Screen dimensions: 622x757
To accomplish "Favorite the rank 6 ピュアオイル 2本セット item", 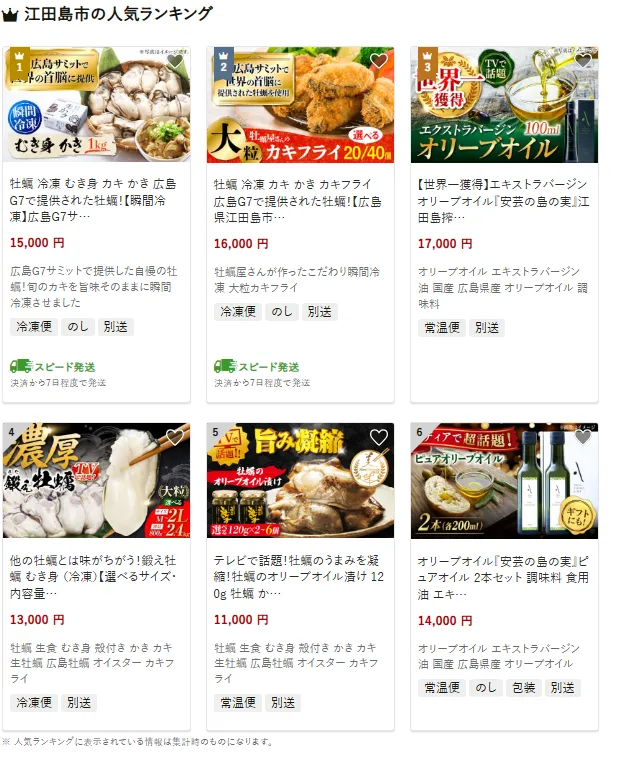I will [x=583, y=437].
